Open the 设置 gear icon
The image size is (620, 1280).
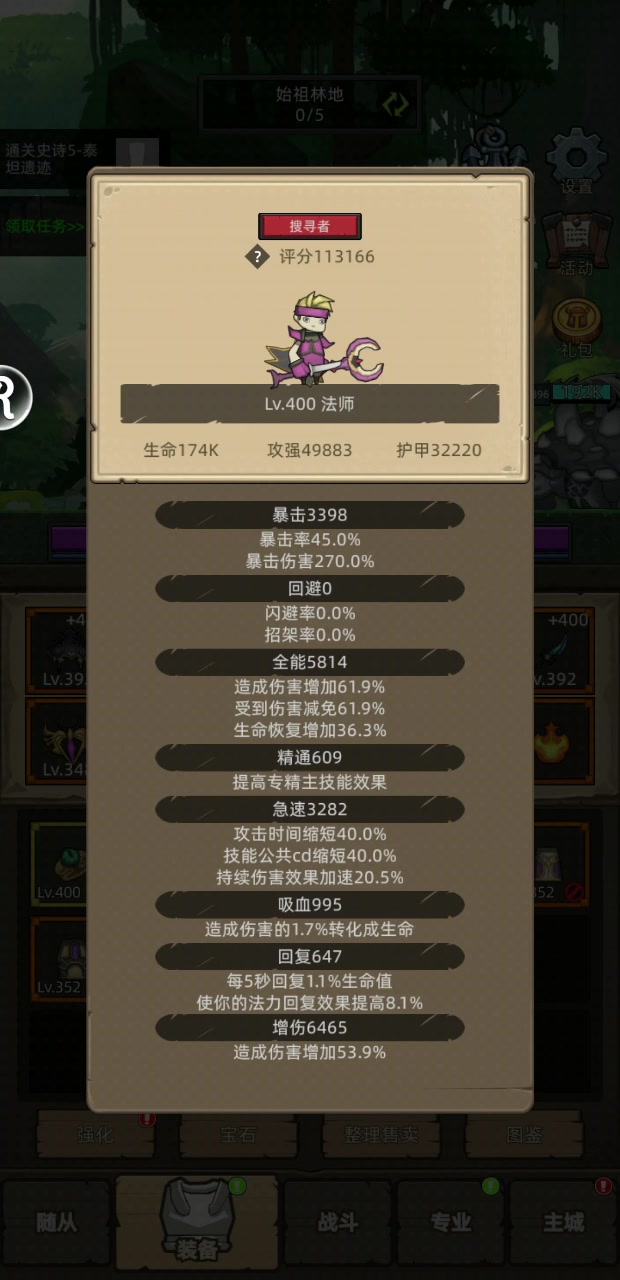(x=576, y=164)
